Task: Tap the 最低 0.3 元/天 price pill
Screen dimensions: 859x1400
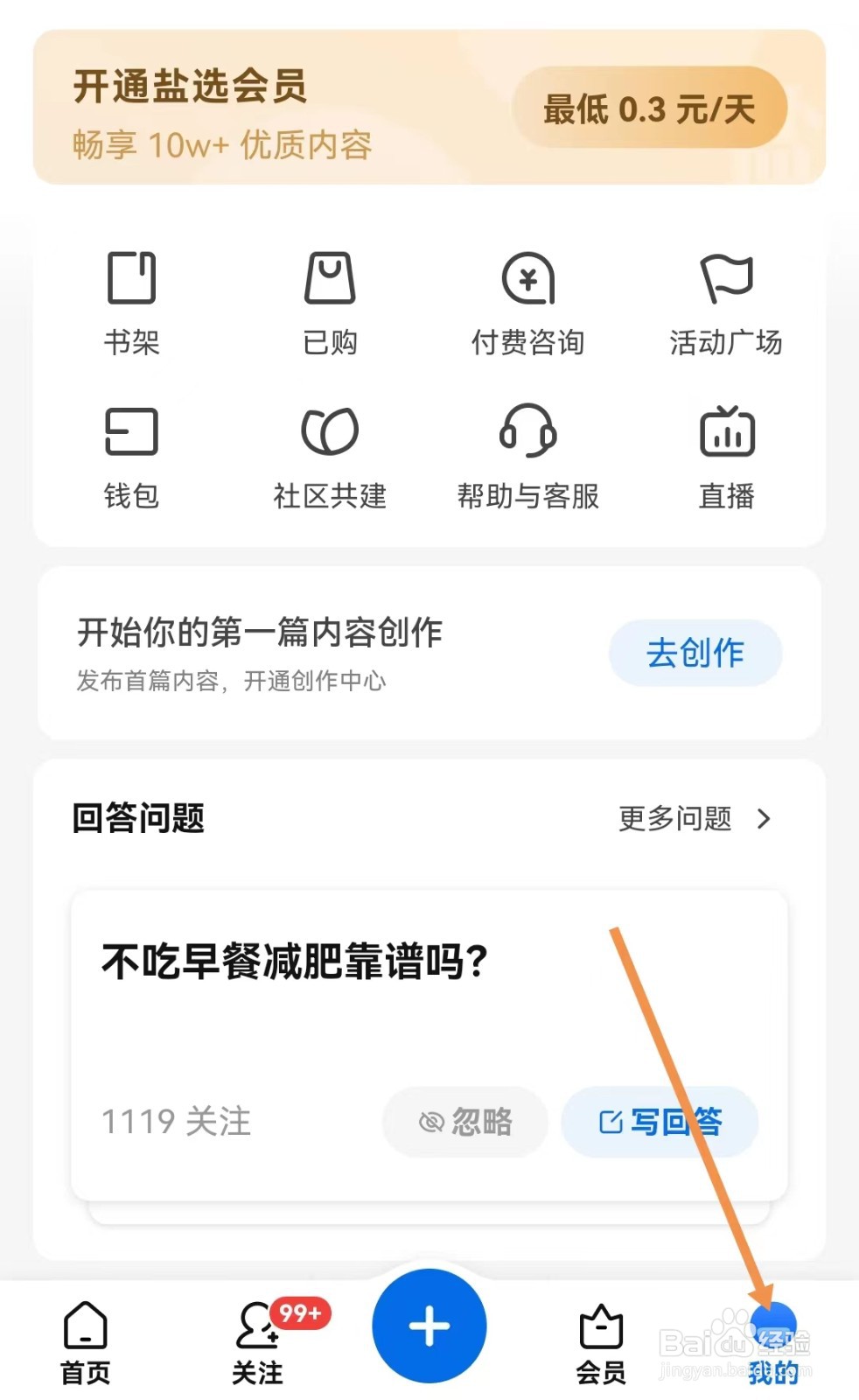Action: (x=647, y=107)
